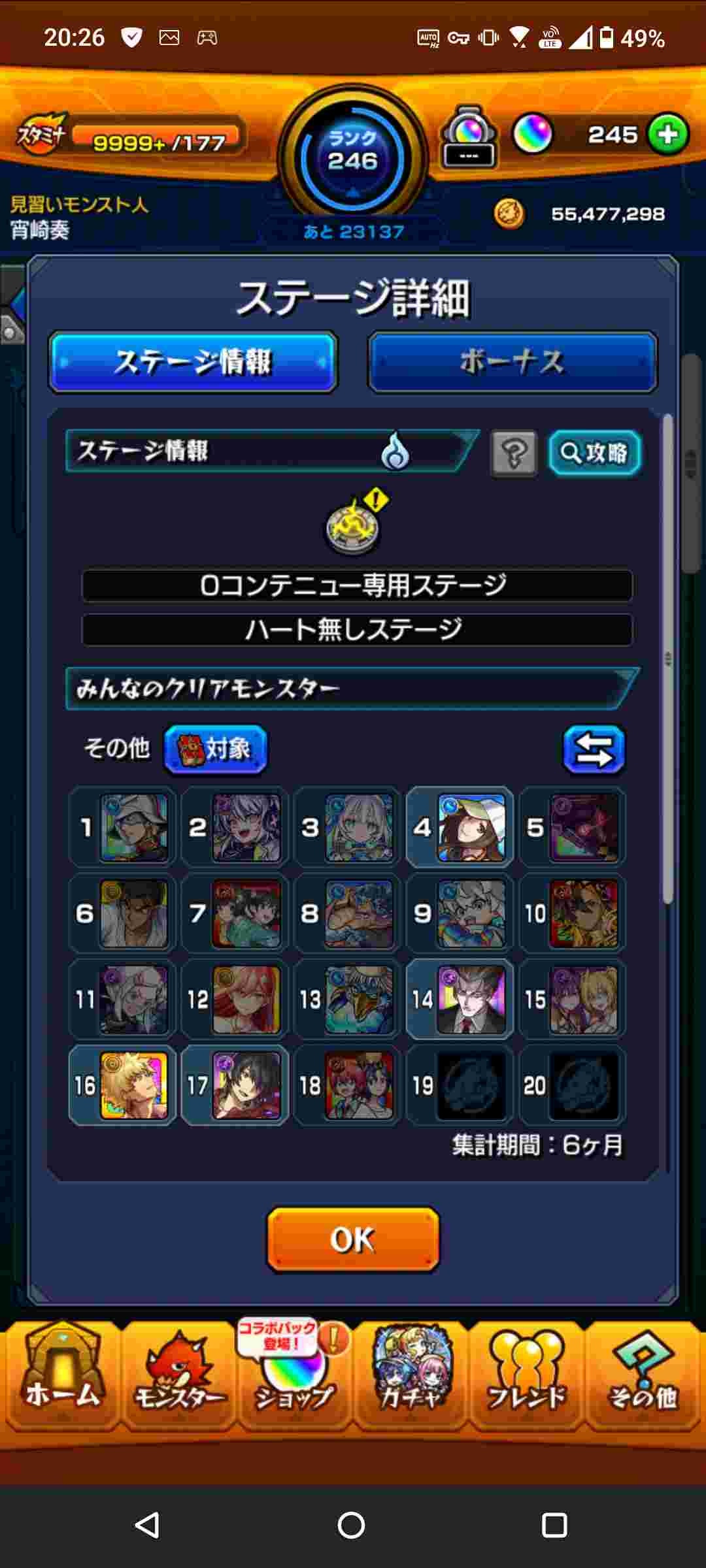706x1568 pixels.
Task: Tap the 対象 filter button
Action: click(x=216, y=749)
